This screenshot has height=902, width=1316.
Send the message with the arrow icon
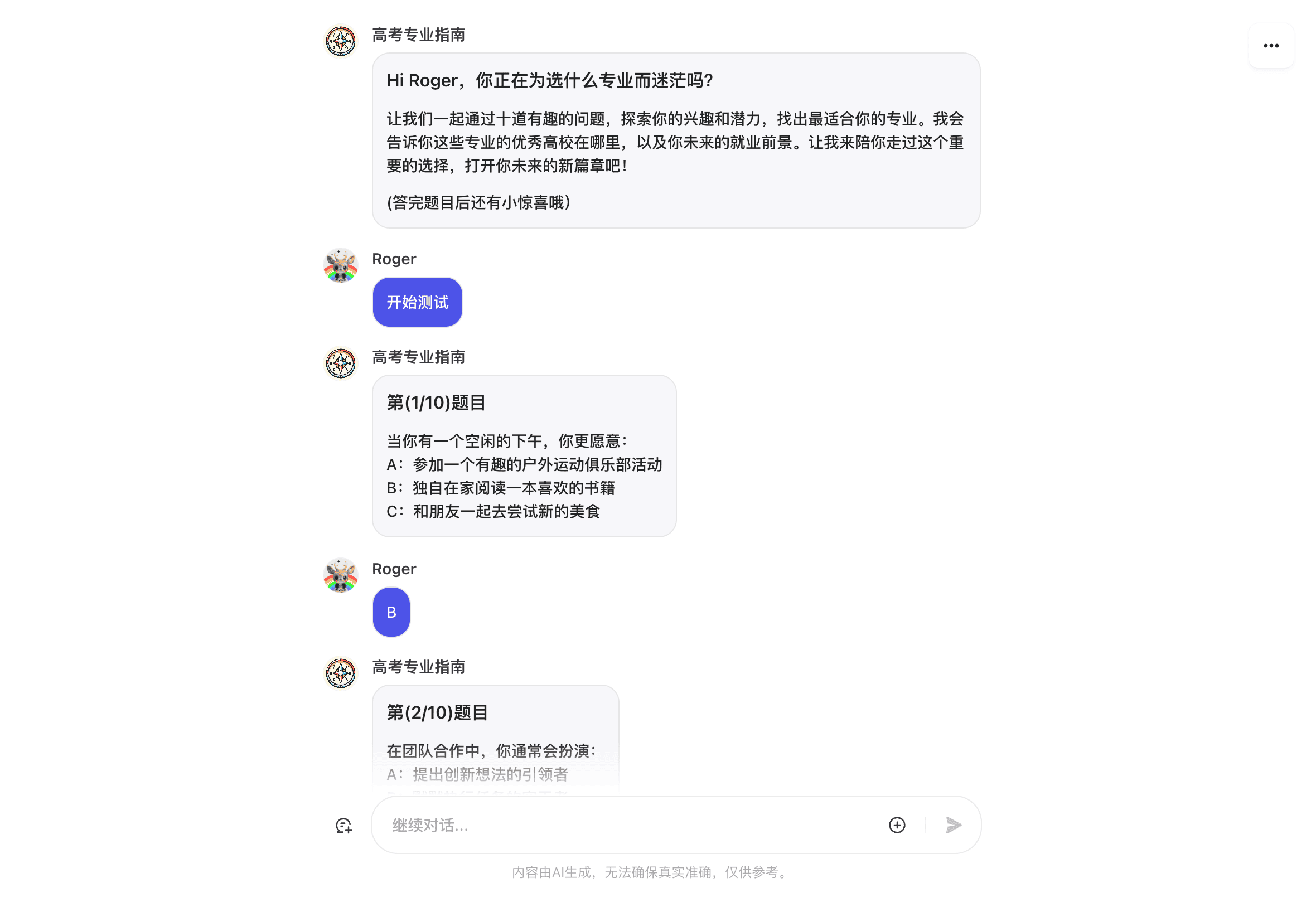tap(953, 825)
